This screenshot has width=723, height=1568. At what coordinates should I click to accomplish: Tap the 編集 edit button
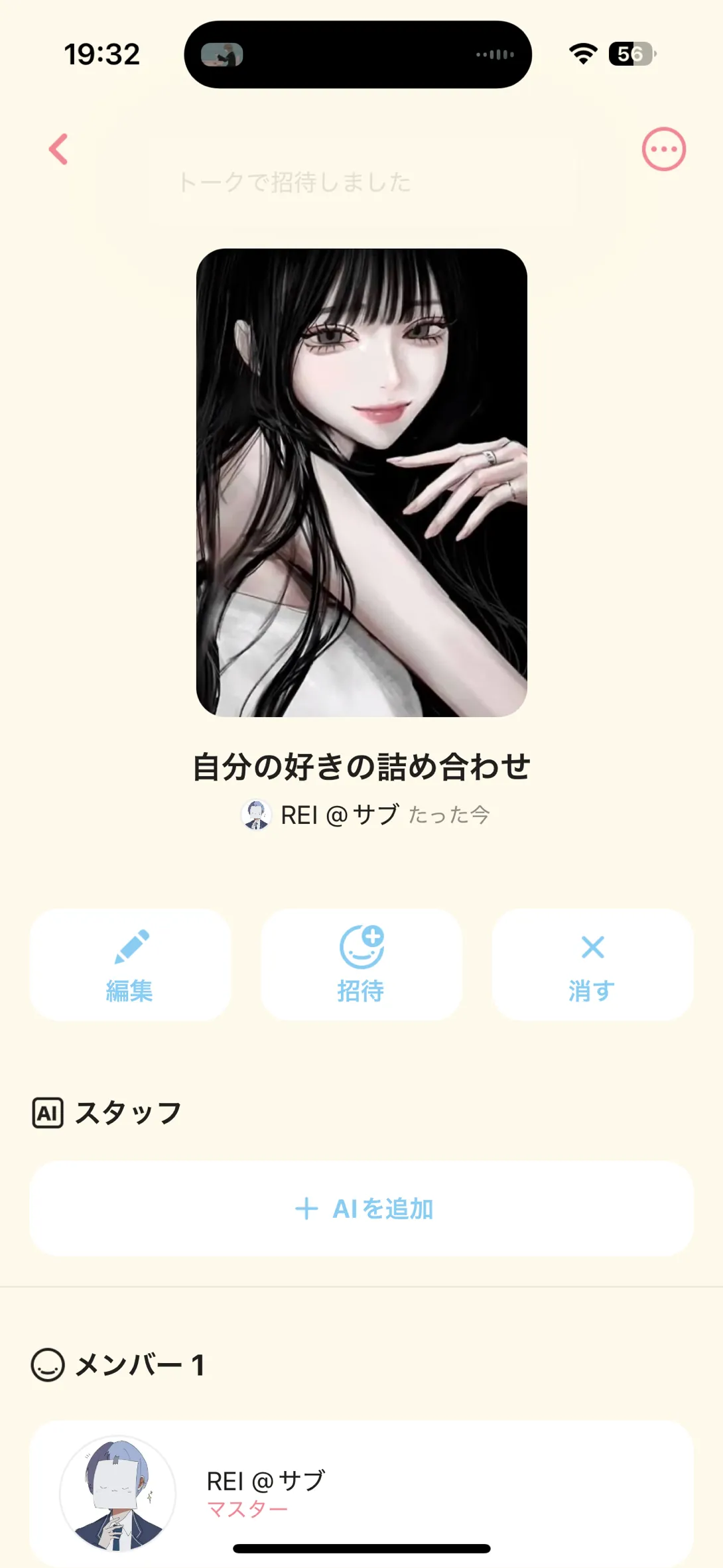pyautogui.click(x=130, y=964)
